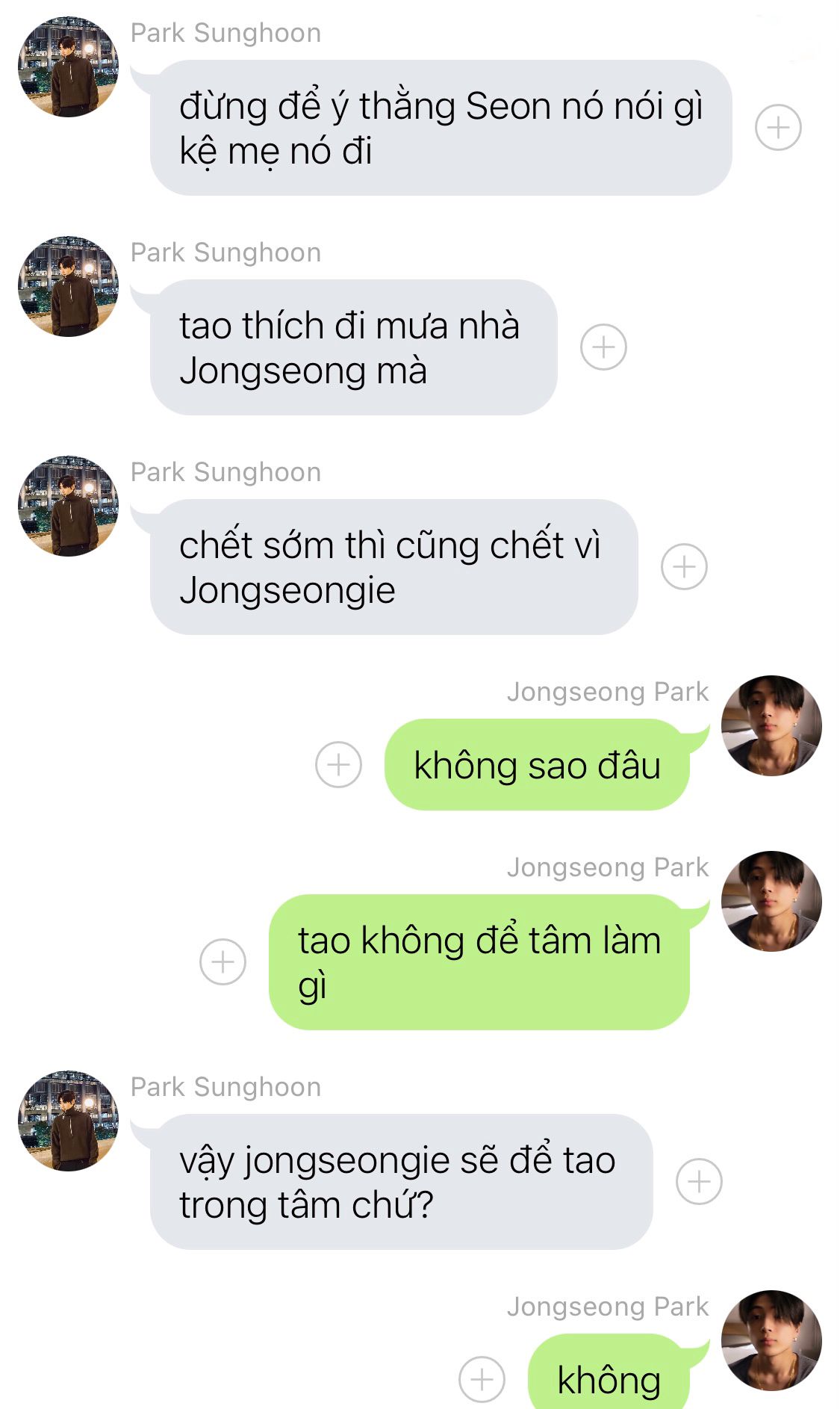Tap plus icon beside "đừng để ý thằng Seon" message
The width and height of the screenshot is (840, 1409).
point(778,128)
